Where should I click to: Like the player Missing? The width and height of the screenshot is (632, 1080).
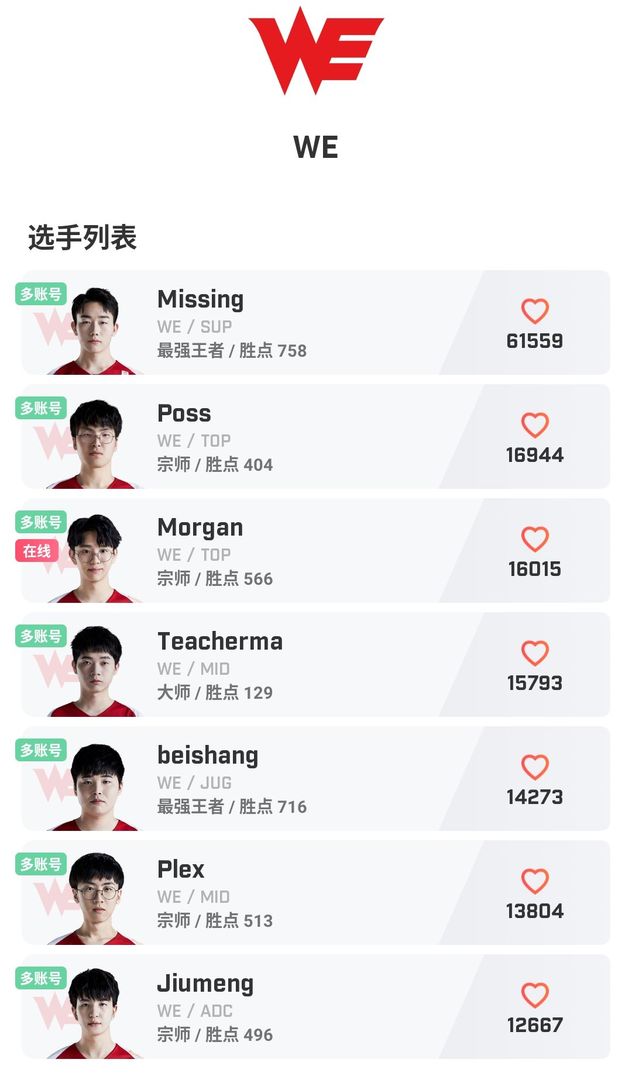tap(535, 311)
